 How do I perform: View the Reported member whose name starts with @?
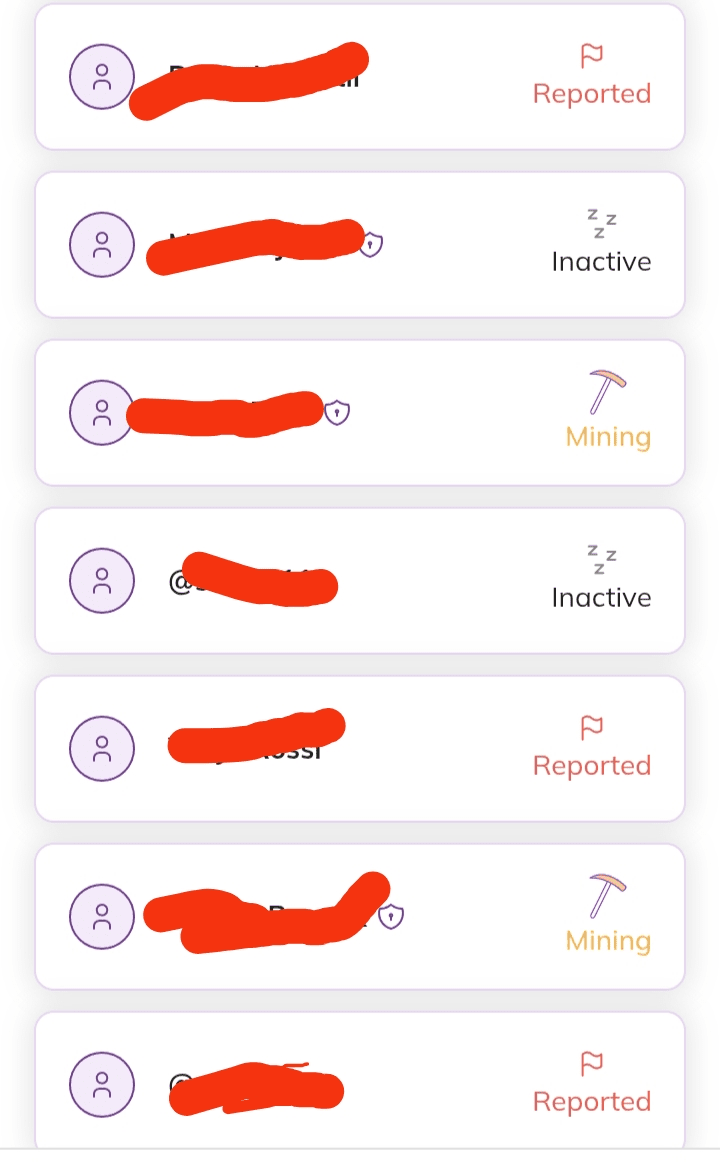point(360,1085)
